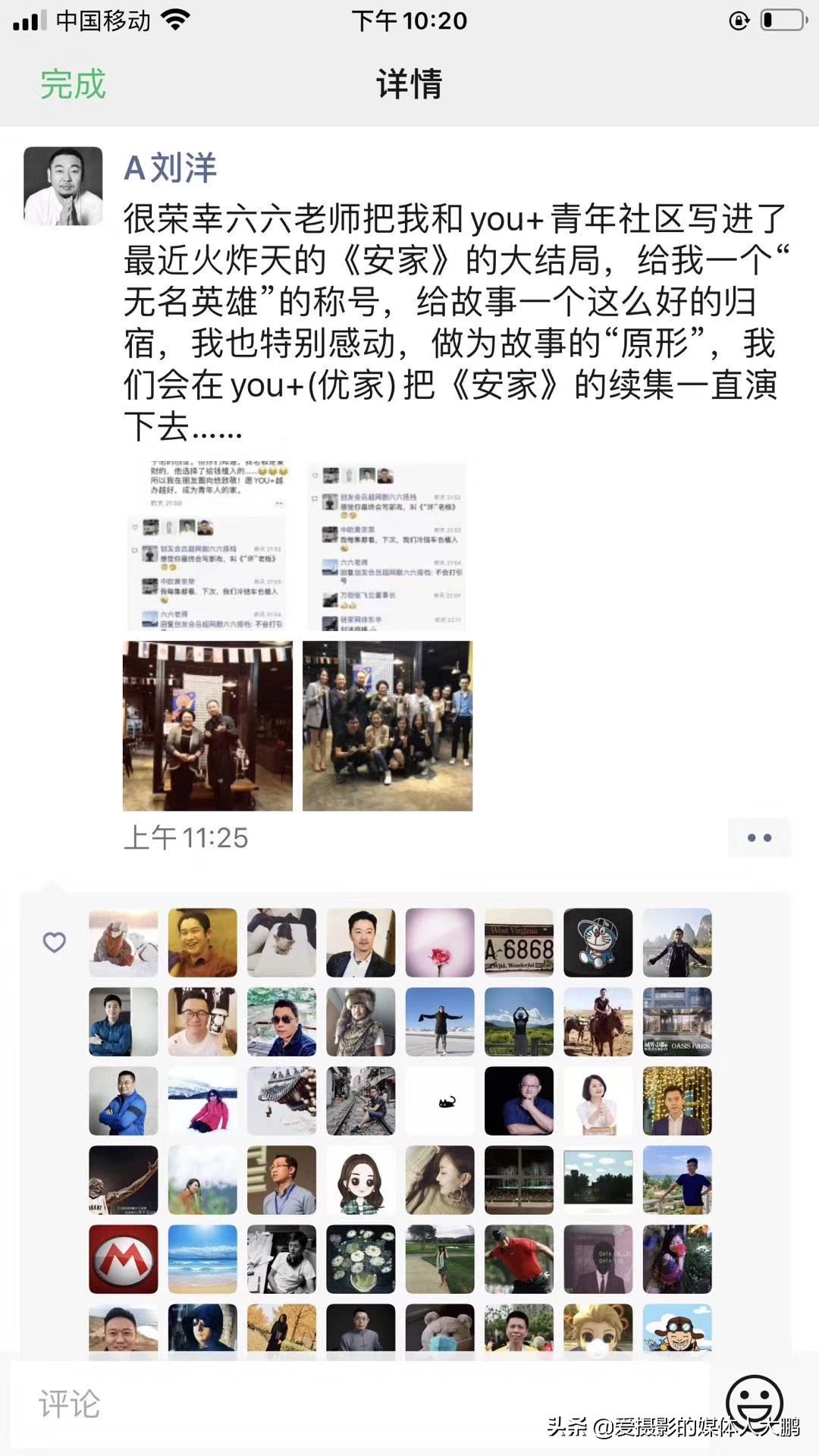Open the liker with A-6868 plate avatar
819x1456 pixels.
coord(519,943)
